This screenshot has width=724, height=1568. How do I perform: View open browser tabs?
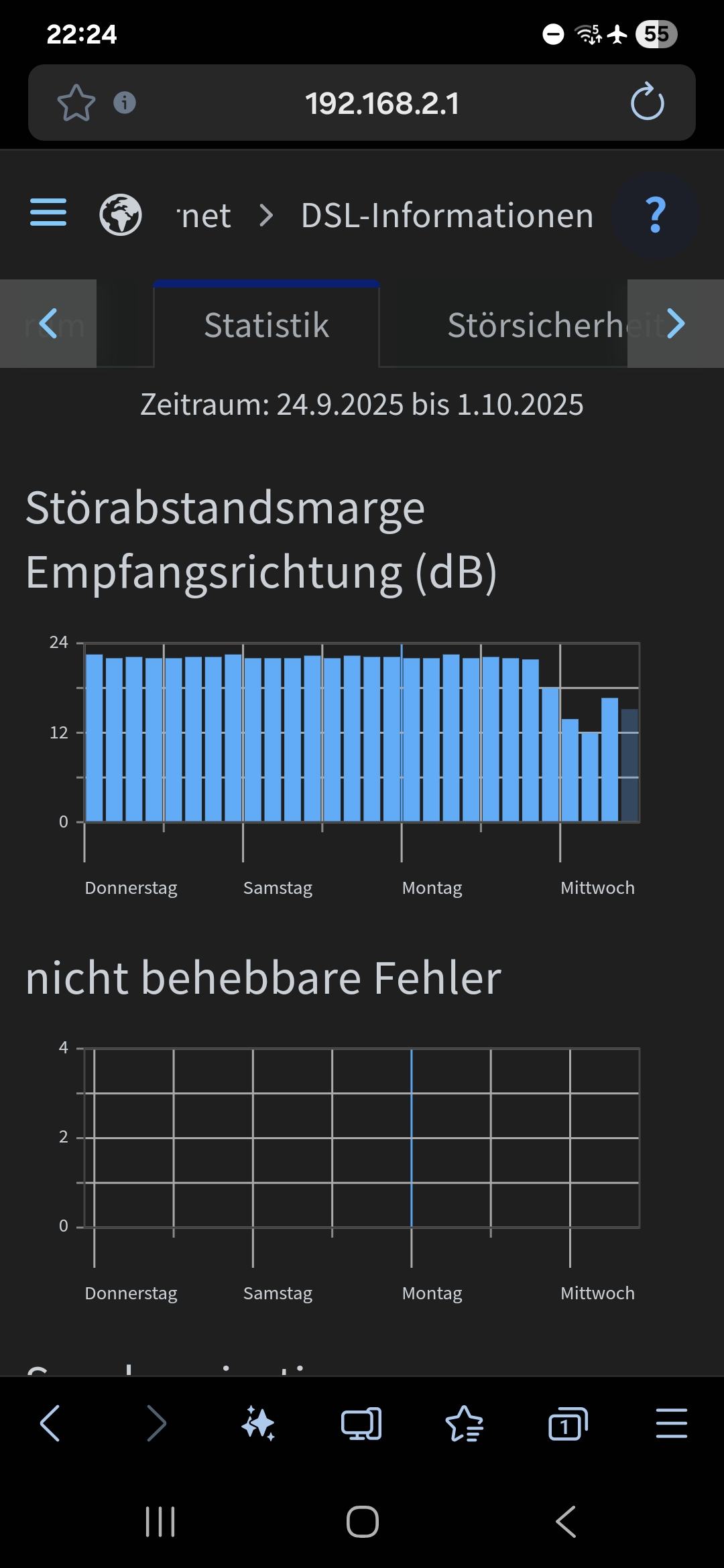tap(568, 1423)
